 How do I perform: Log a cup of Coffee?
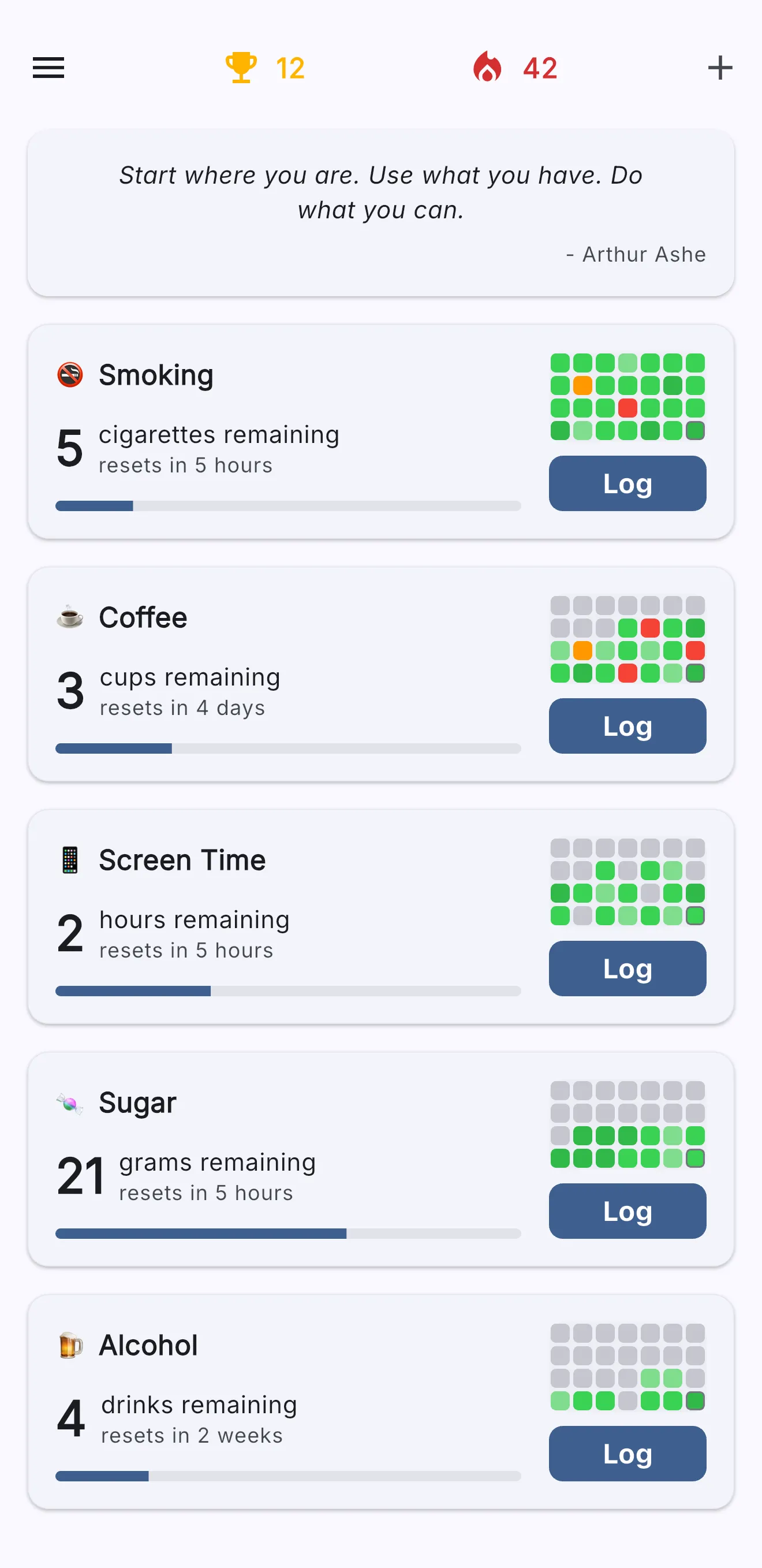[626, 725]
